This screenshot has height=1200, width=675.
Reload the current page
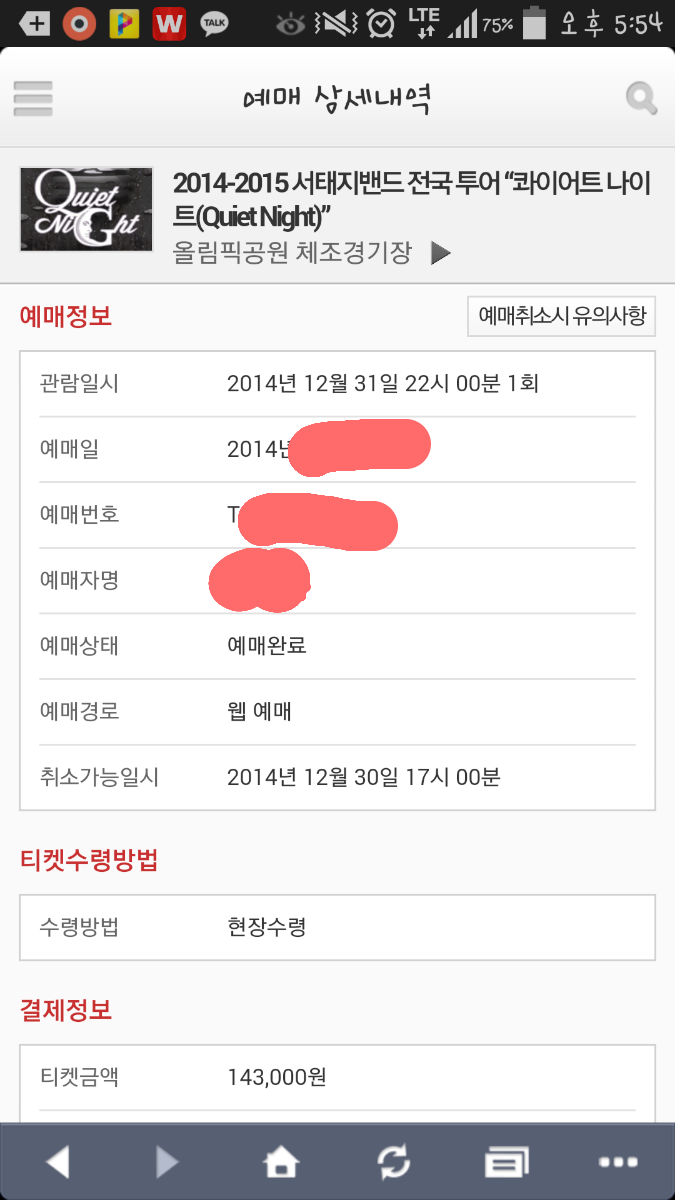393,1162
